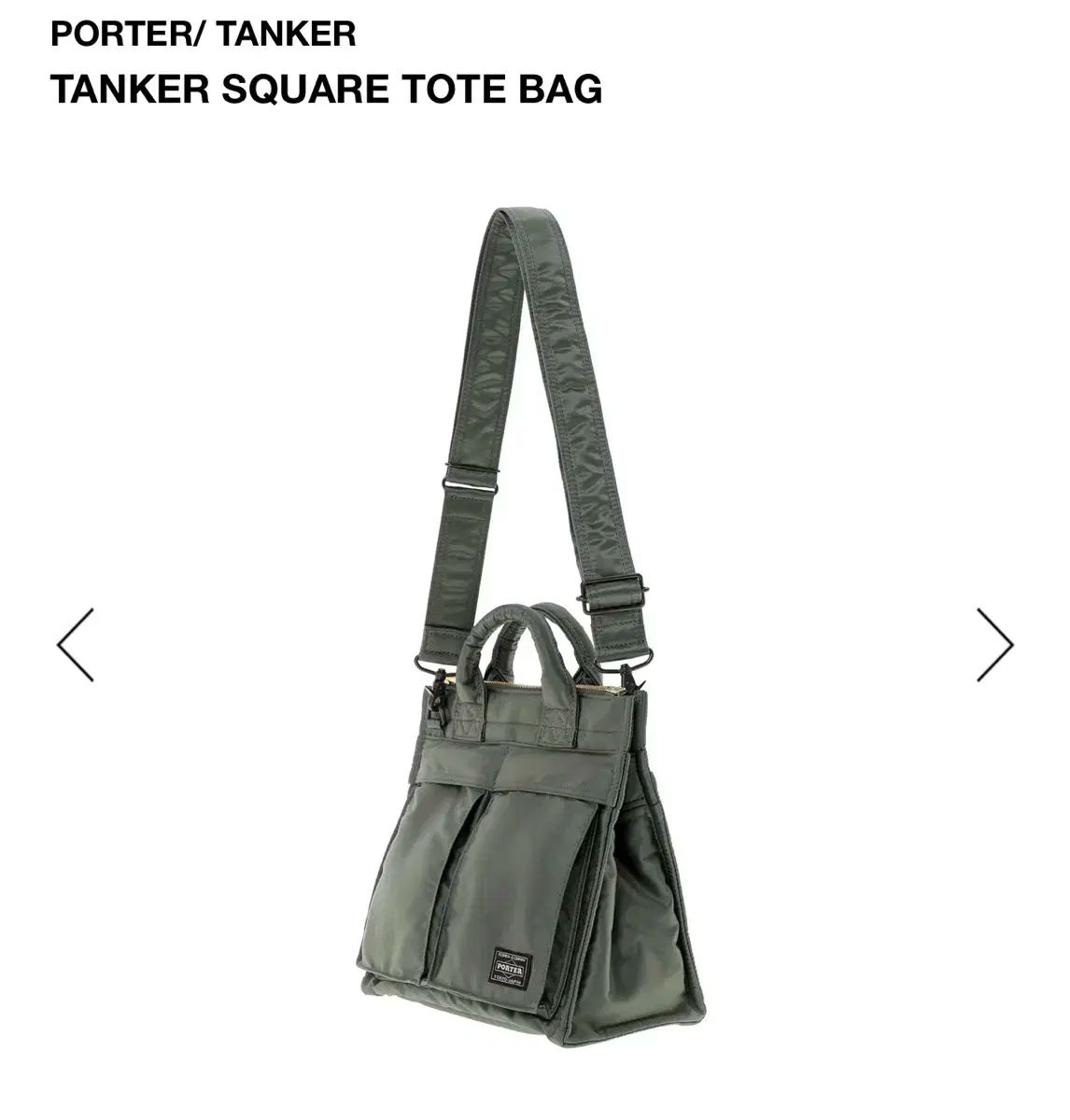Go to the next product image
This screenshot has width=1070, height=1120.
(x=994, y=645)
